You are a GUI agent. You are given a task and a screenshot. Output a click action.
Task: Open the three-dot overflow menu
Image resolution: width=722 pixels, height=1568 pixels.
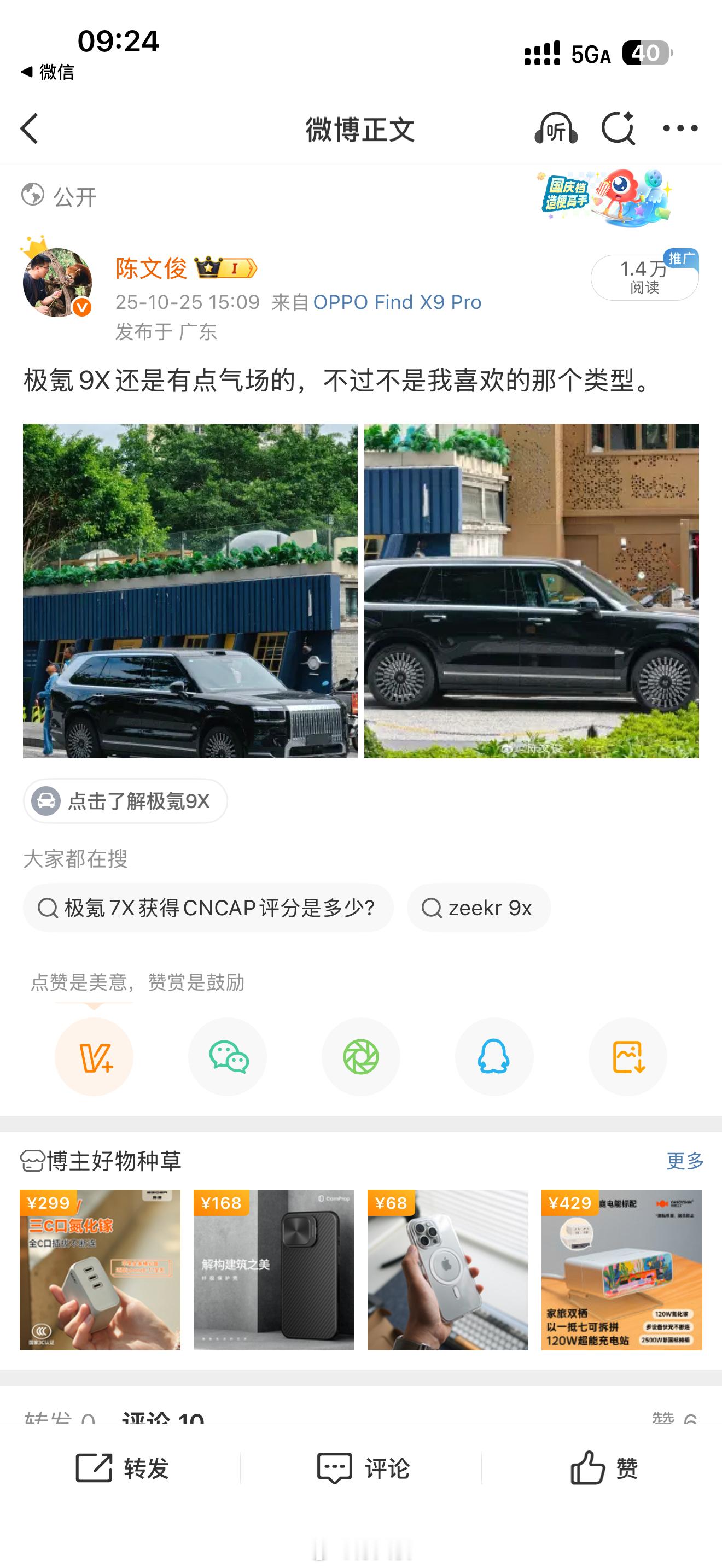point(680,128)
